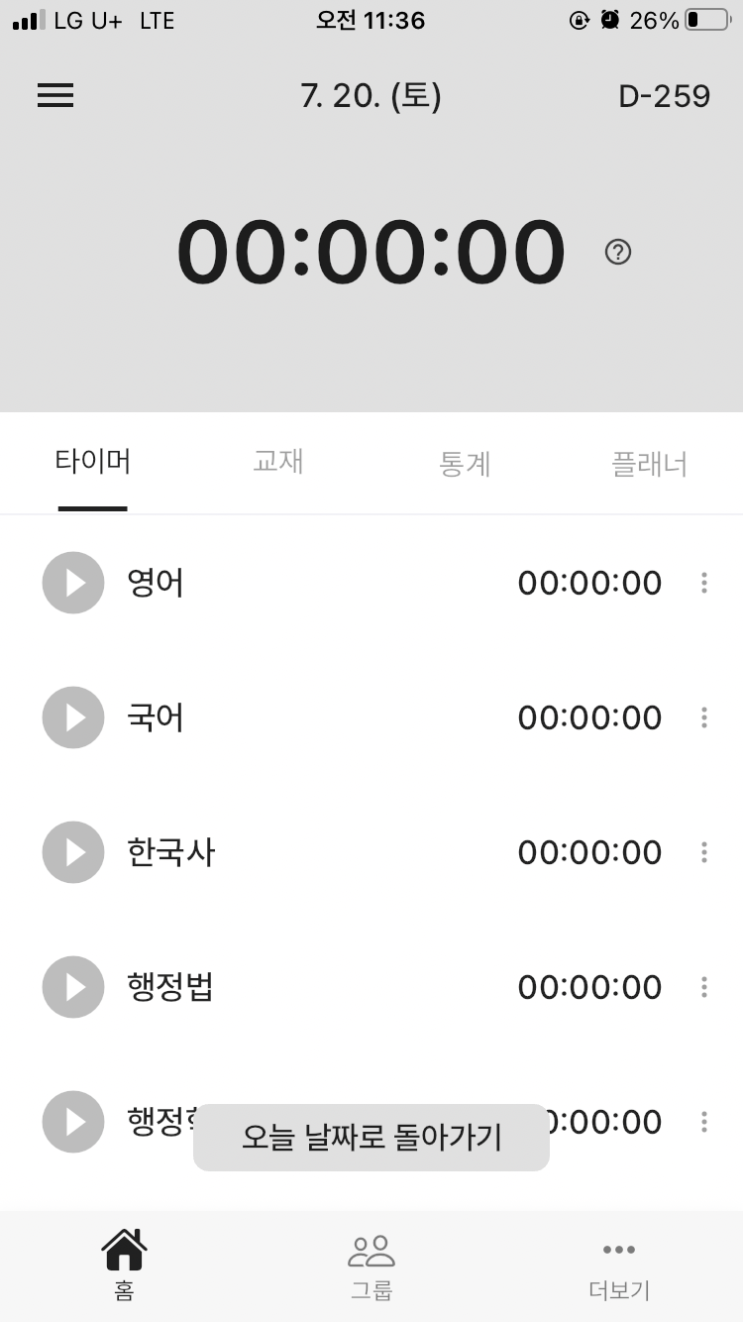Start the 영어 timer
This screenshot has height=1322, width=743.
pos(73,582)
